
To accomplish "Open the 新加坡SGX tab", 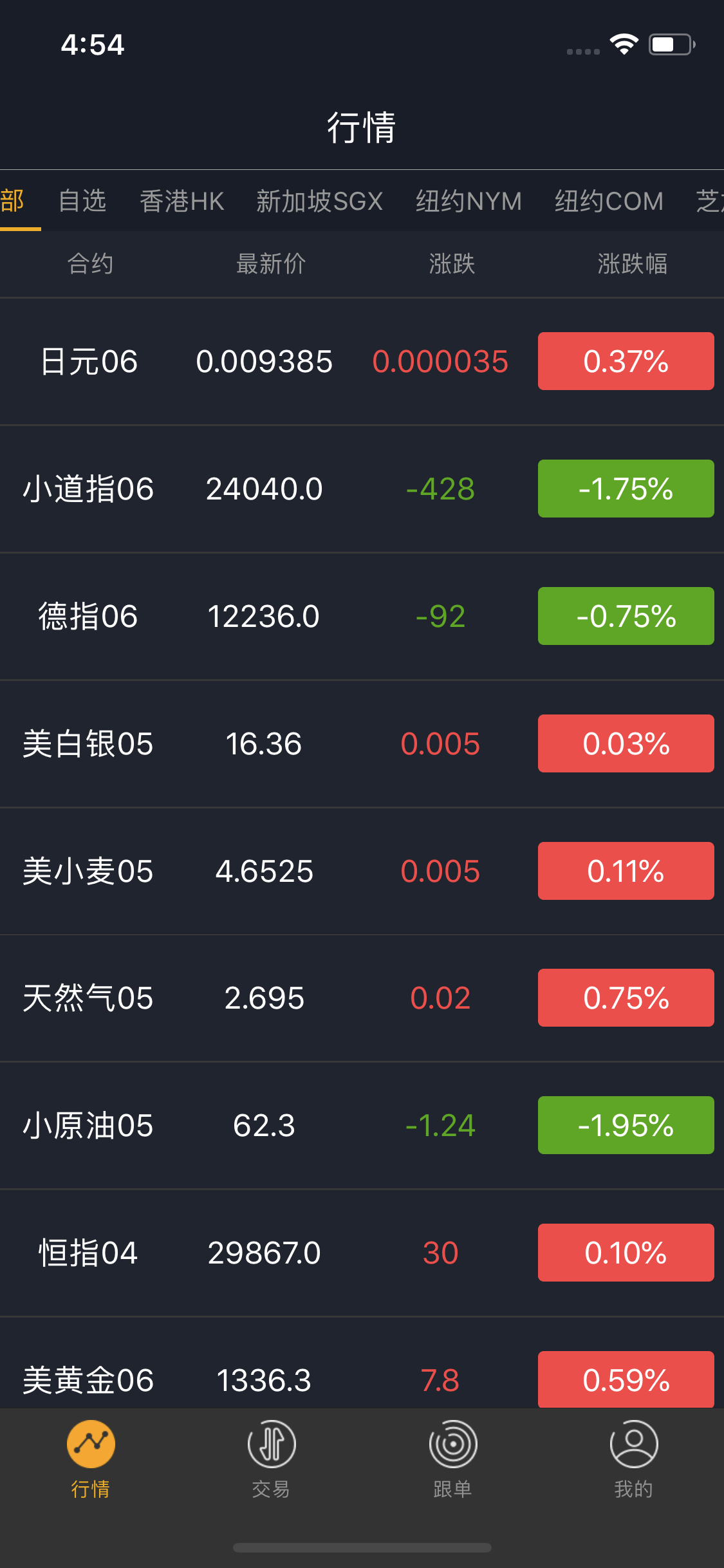I will (319, 201).
